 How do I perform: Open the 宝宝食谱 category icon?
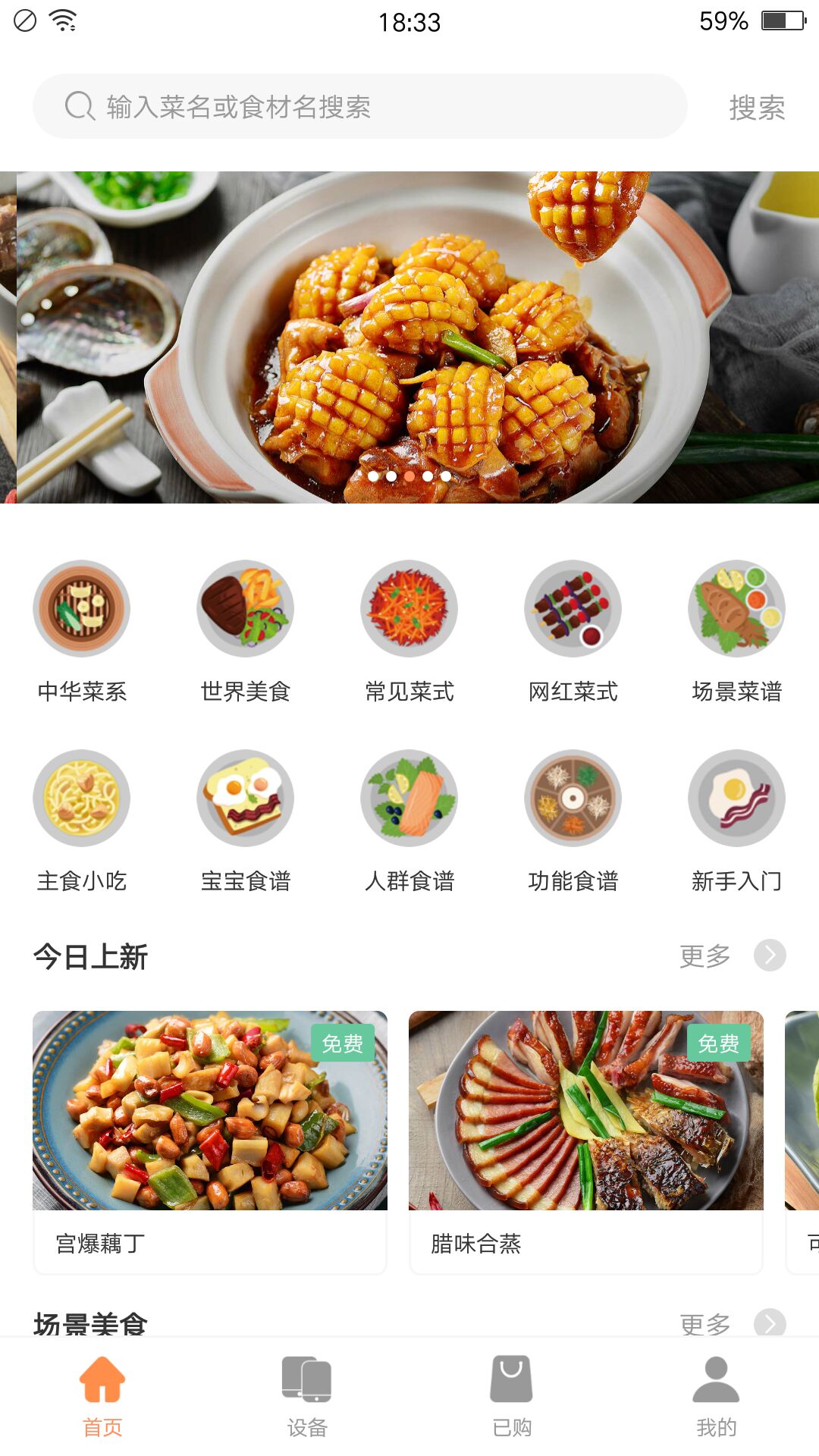tap(245, 798)
